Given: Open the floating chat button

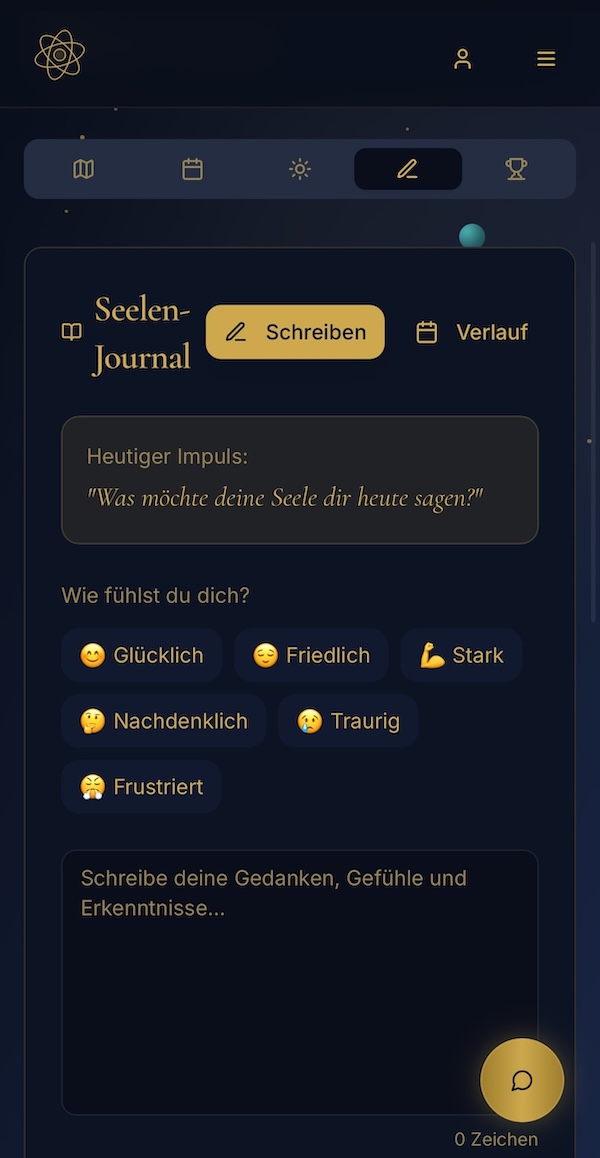Looking at the screenshot, I should point(522,1080).
